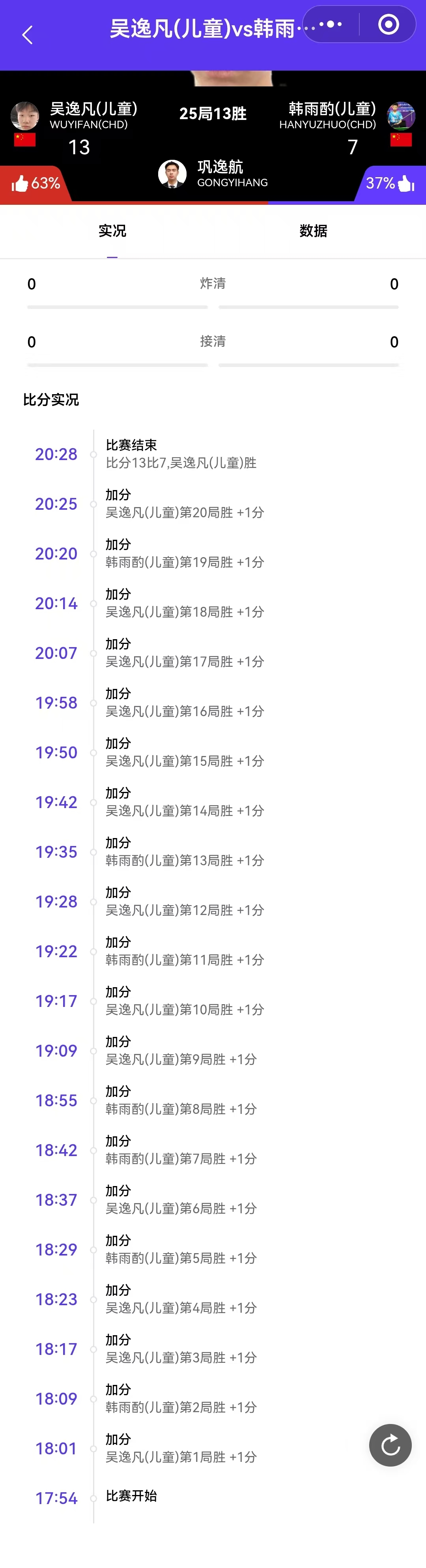Switch to the 数据 tab

point(314,231)
